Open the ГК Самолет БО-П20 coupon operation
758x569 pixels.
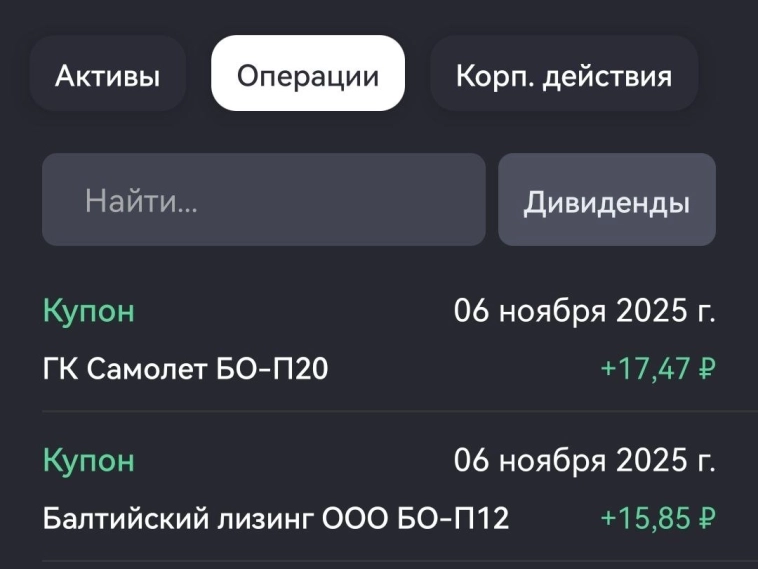(x=379, y=341)
